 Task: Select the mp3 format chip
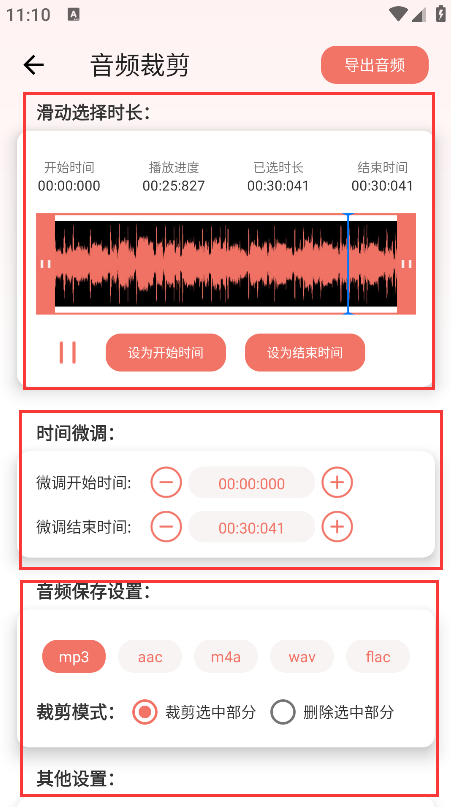coord(74,657)
